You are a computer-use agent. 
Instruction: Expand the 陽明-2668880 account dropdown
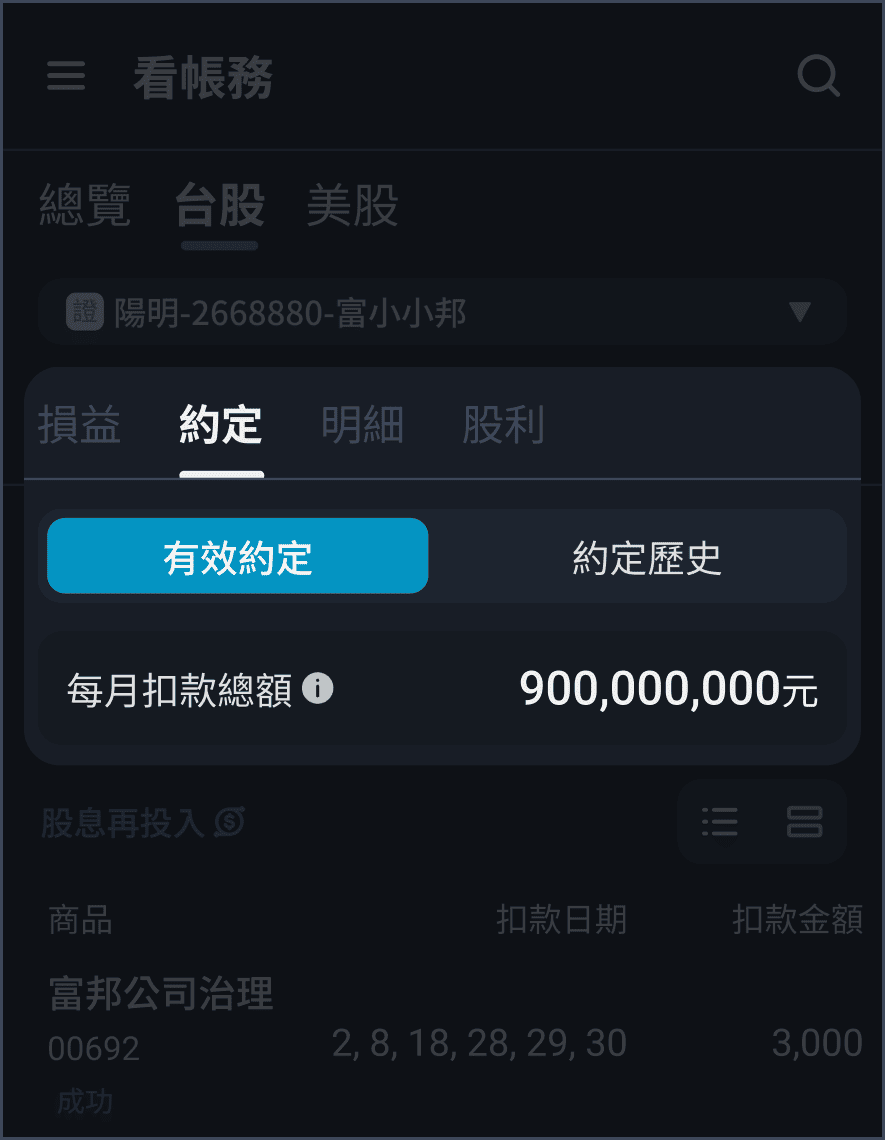pos(442,313)
